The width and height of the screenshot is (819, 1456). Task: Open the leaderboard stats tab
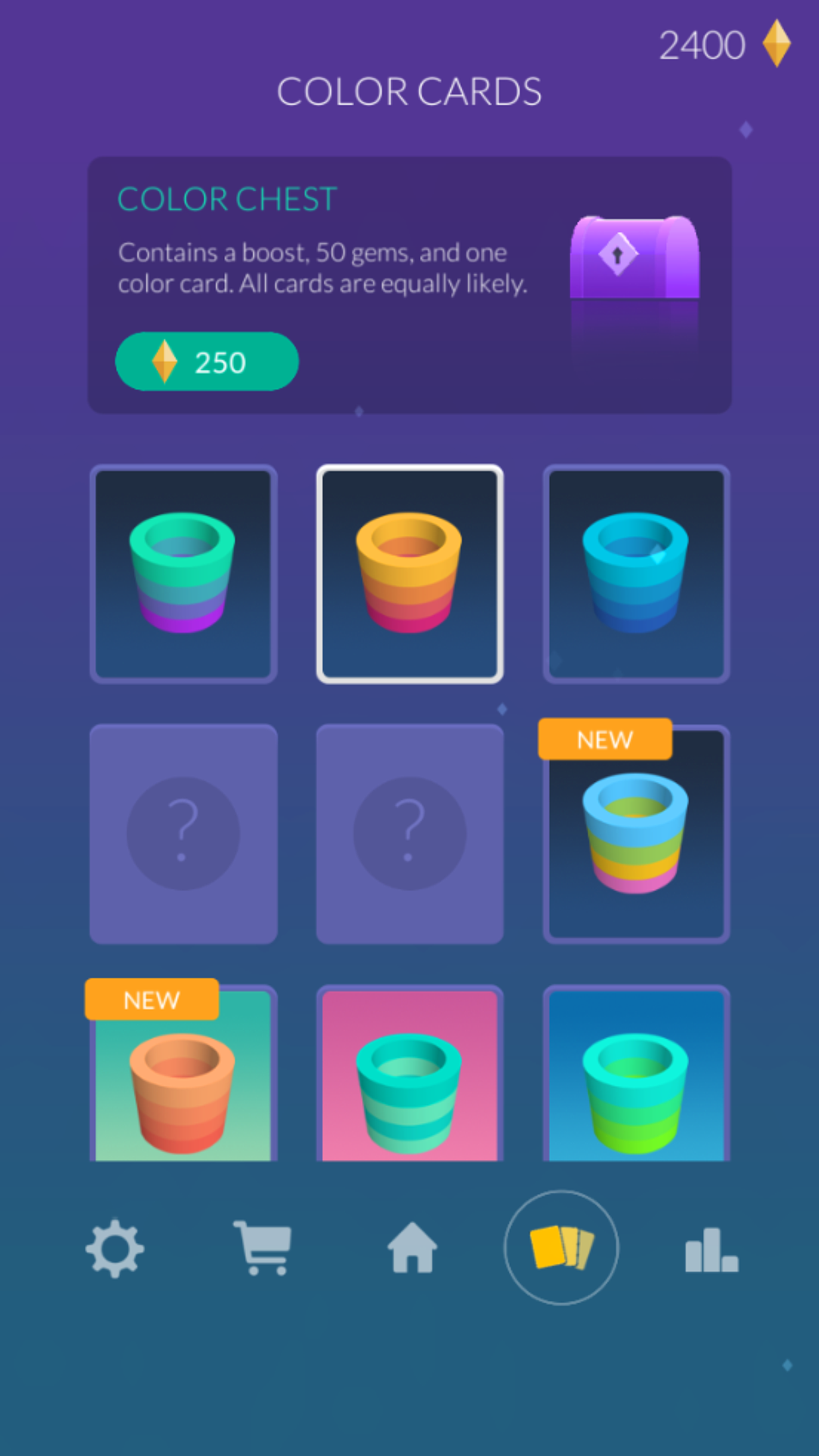click(x=711, y=1250)
